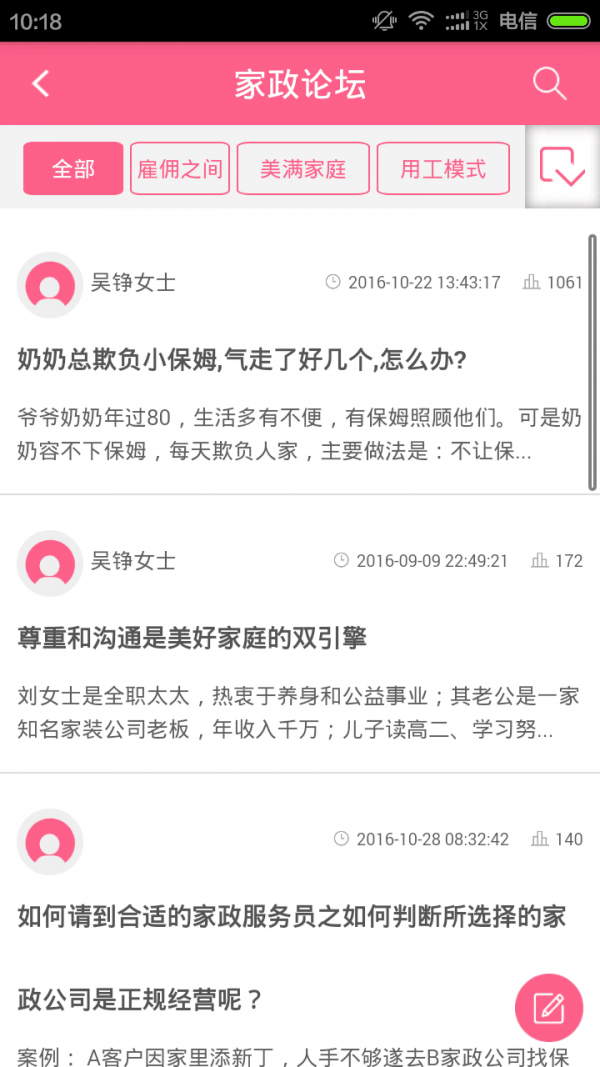This screenshot has height=1067, width=600.
Task: Select the 全部 category tab
Action: point(73,169)
